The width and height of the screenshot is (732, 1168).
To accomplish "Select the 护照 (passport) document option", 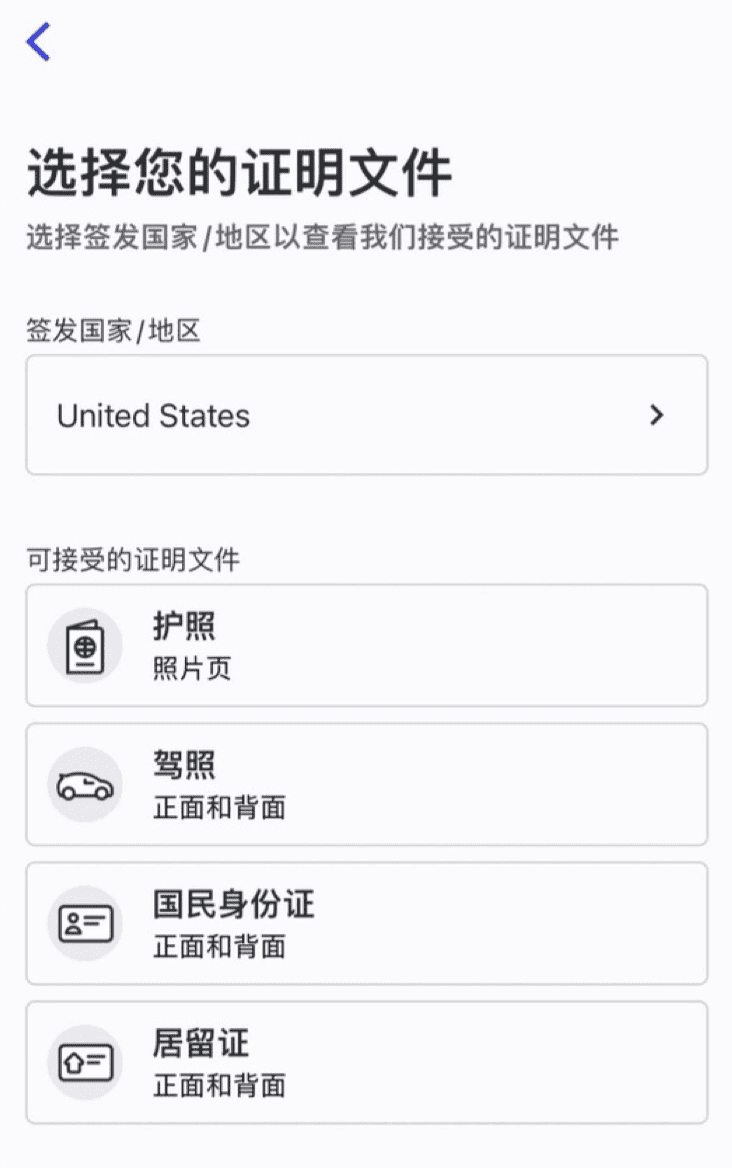I will click(x=366, y=645).
